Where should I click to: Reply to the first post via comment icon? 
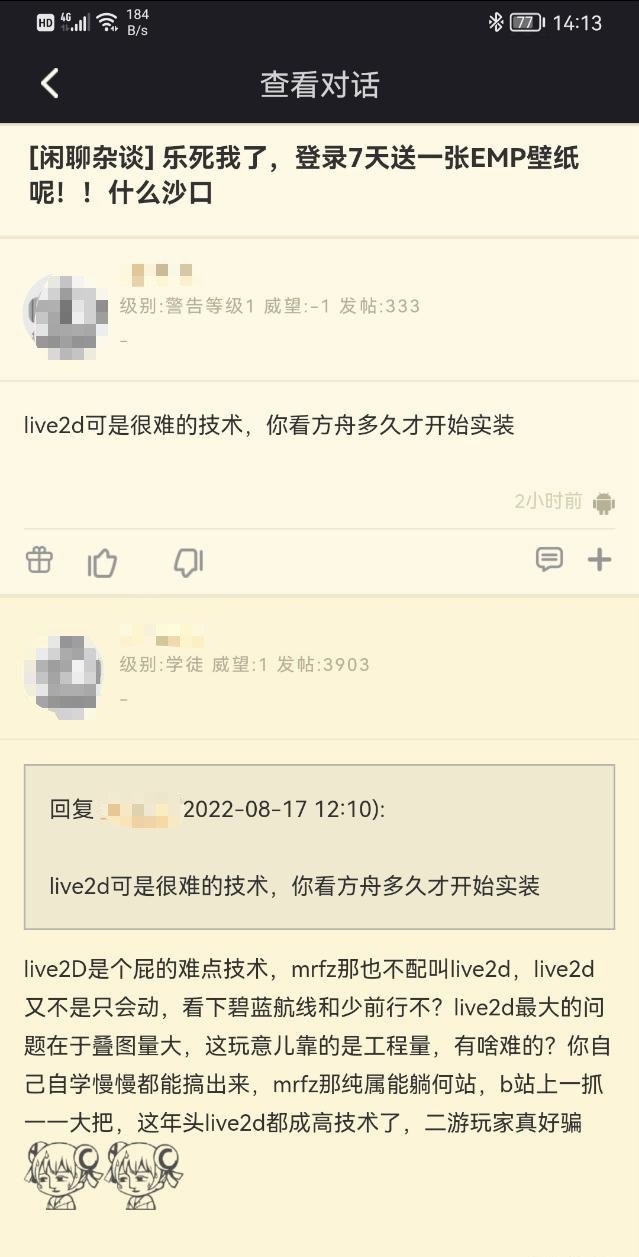(549, 560)
